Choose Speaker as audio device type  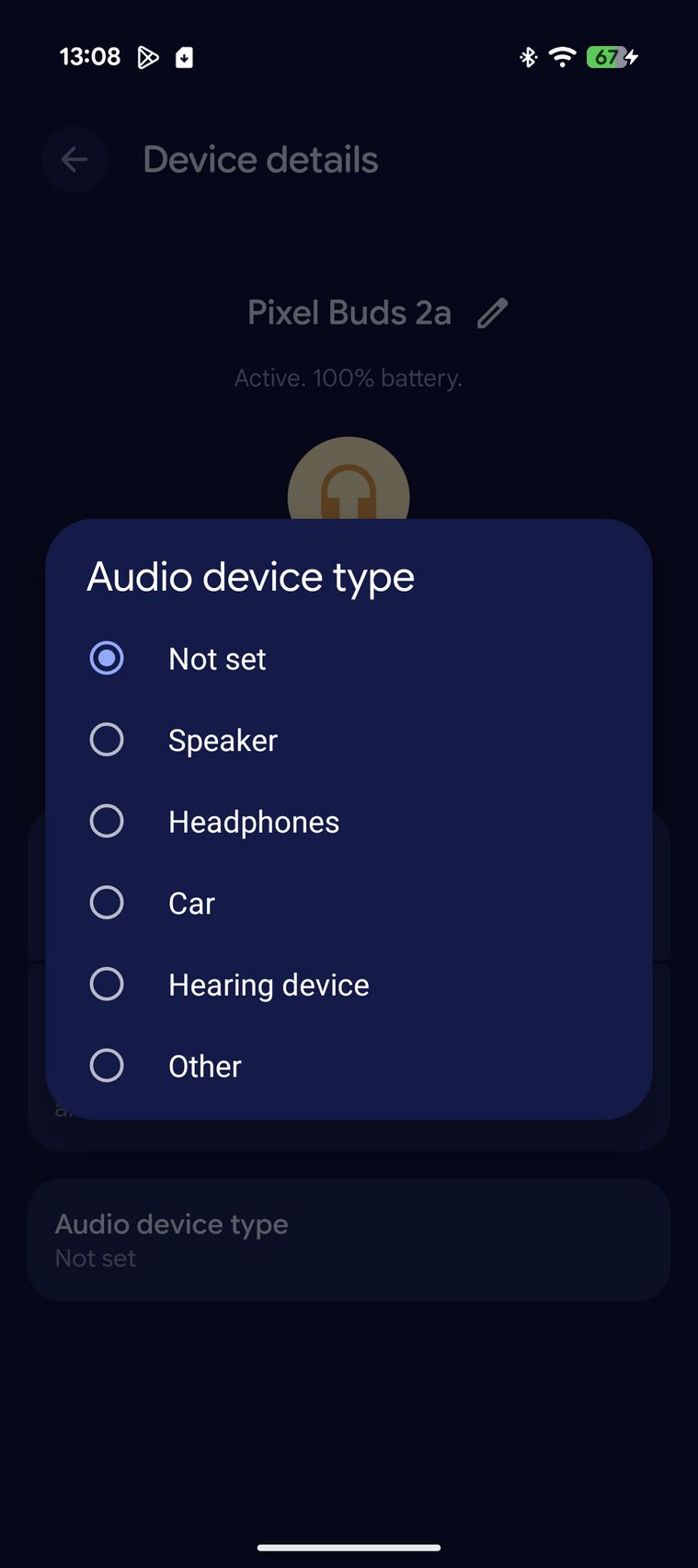[107, 740]
